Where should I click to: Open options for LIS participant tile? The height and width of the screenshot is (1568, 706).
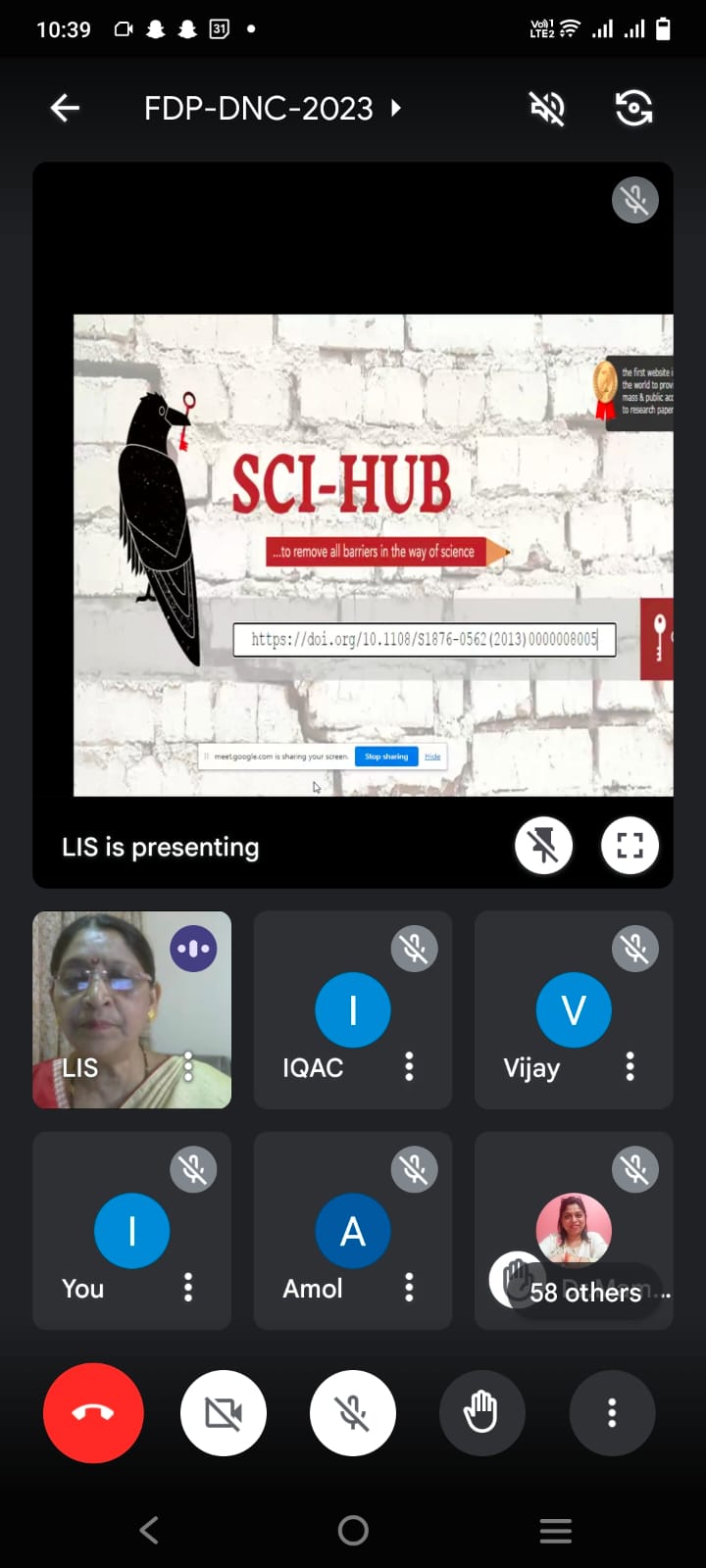(x=188, y=1066)
